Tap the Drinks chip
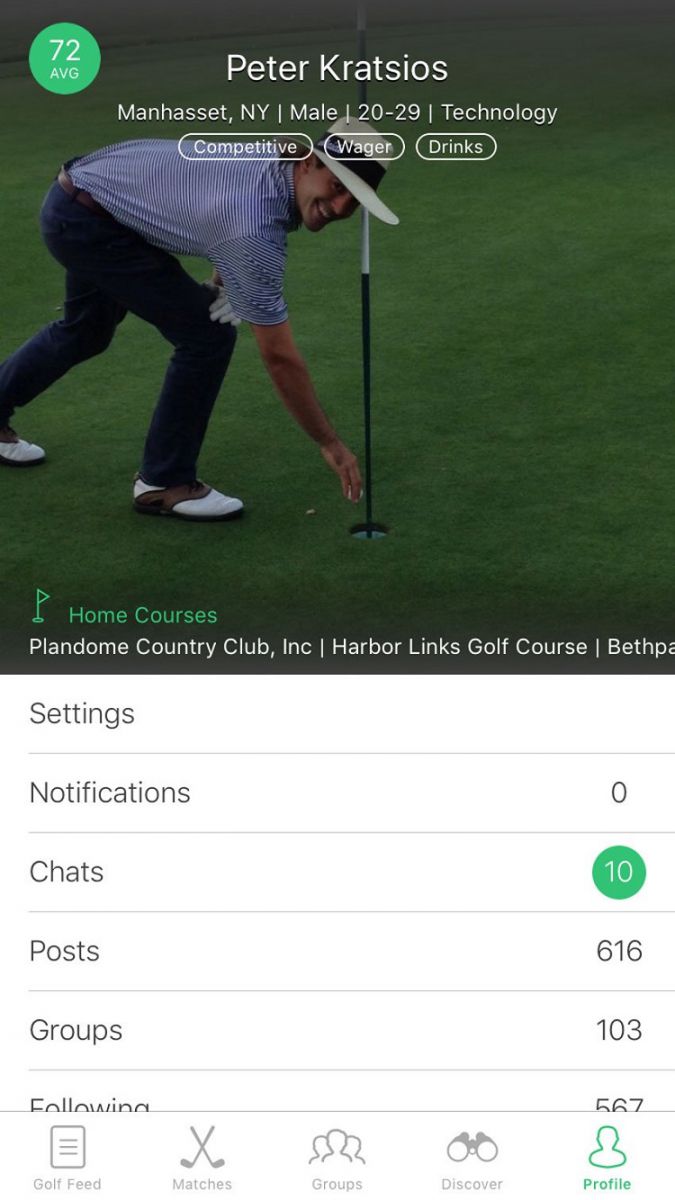675x1200 pixels. [456, 147]
